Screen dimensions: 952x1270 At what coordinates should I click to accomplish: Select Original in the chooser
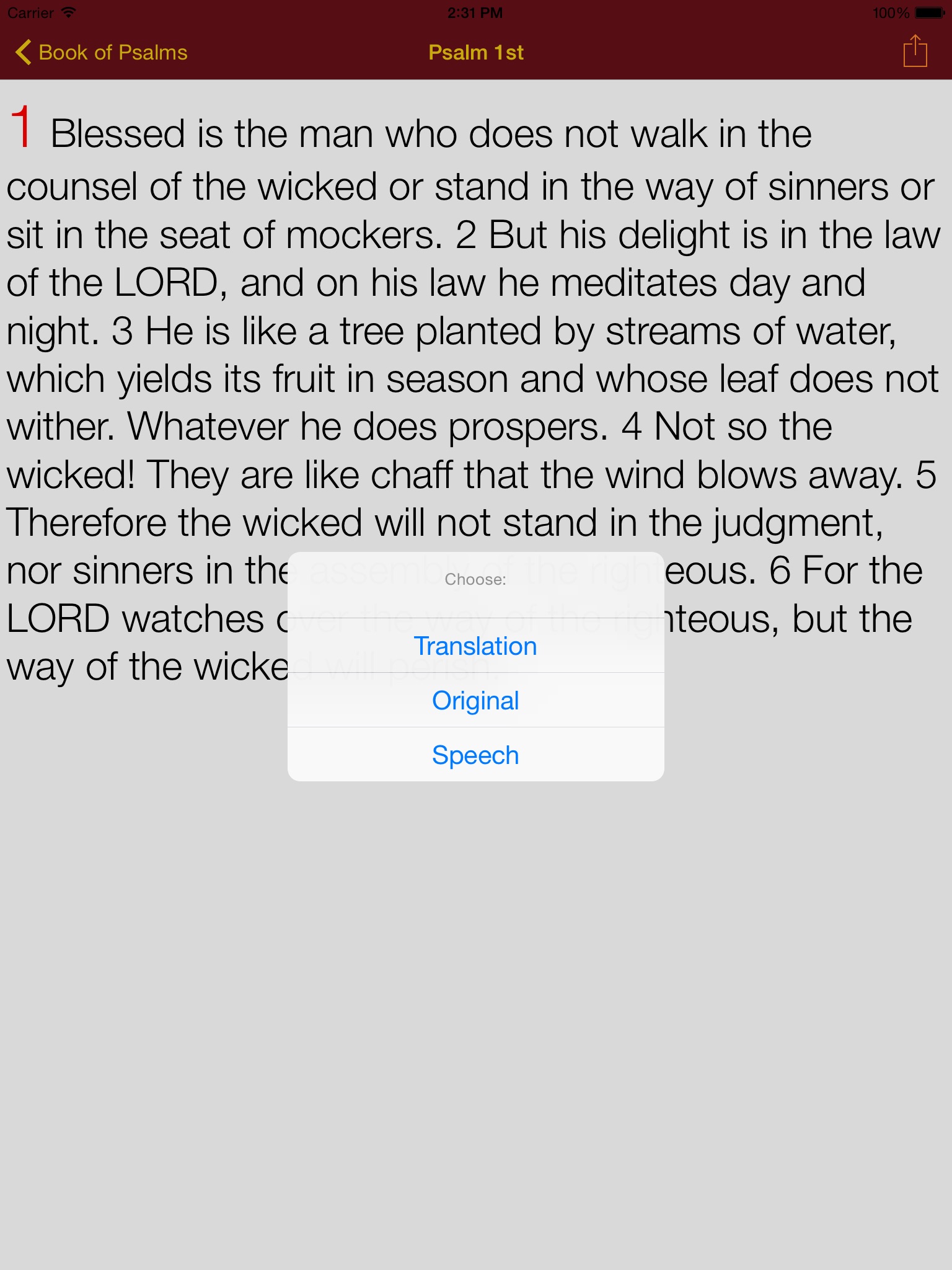point(475,701)
